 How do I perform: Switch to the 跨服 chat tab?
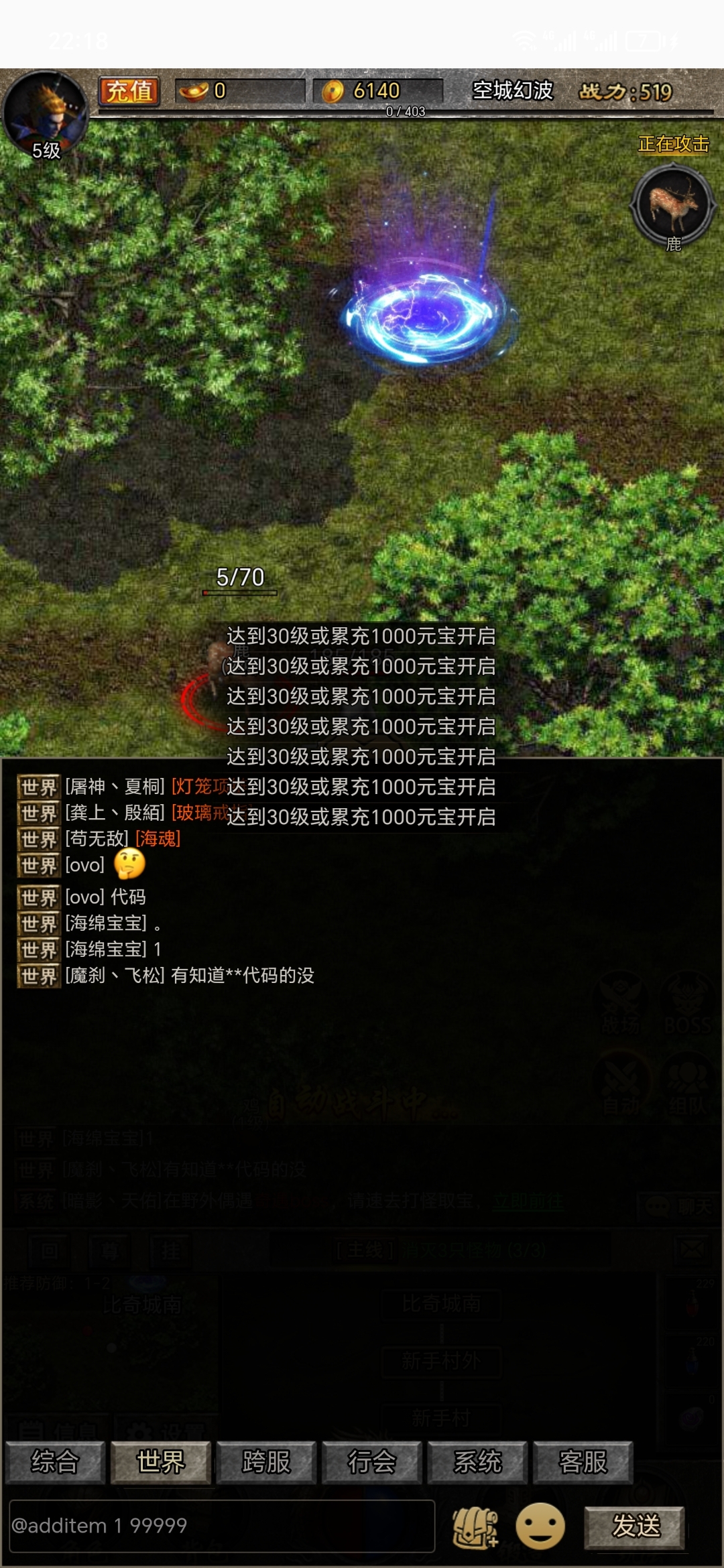[266, 1462]
